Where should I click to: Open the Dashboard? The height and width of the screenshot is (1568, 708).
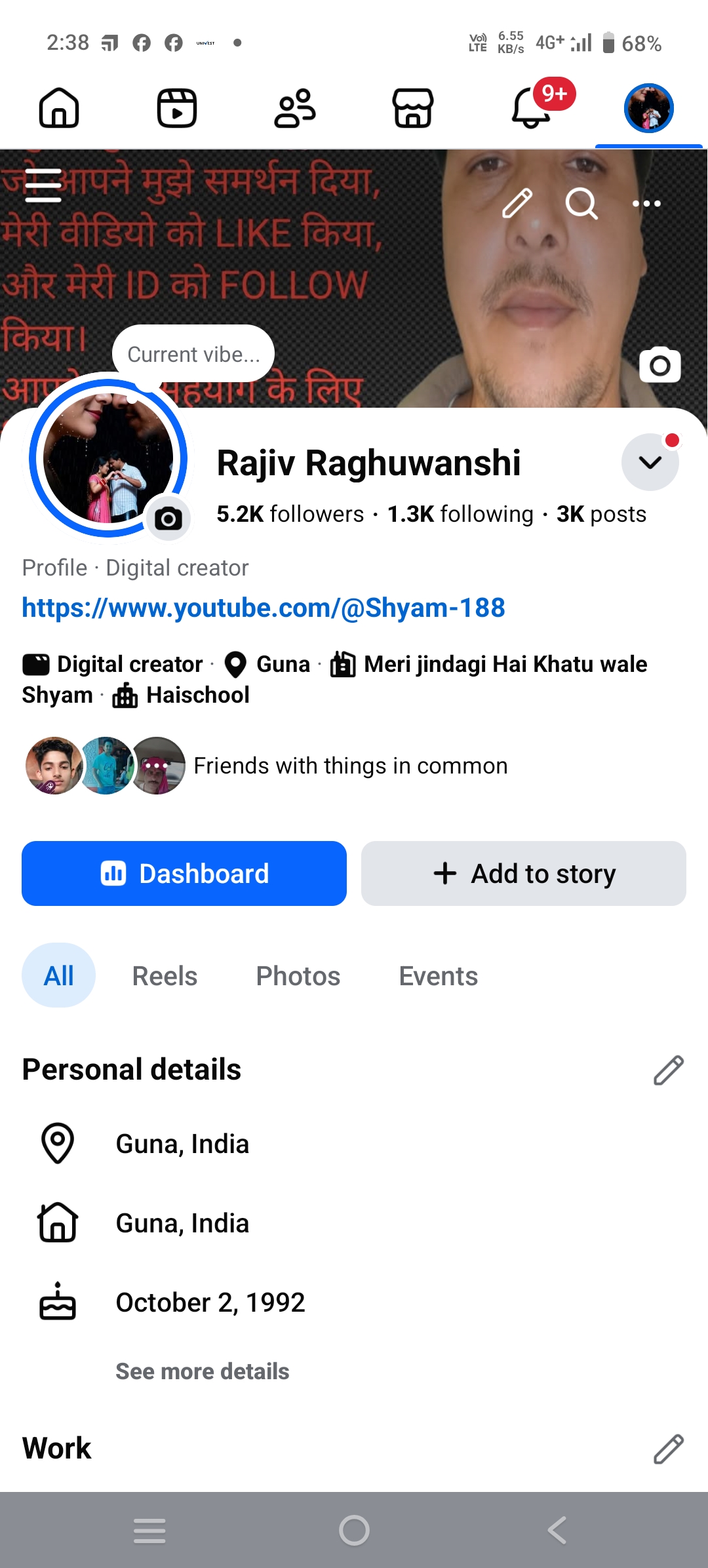tap(184, 874)
